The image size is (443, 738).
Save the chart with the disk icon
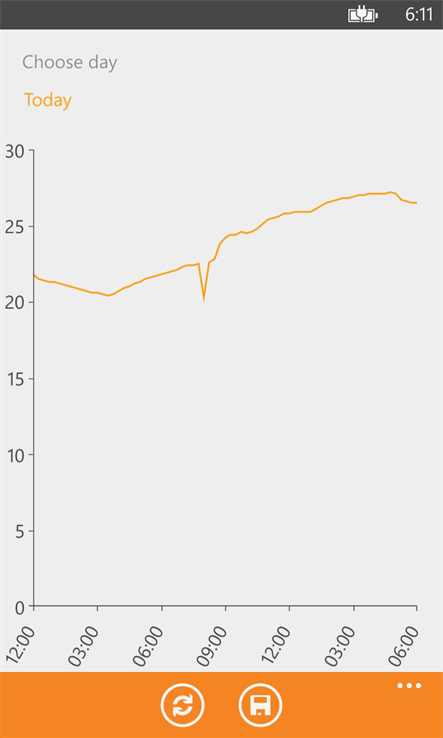(x=260, y=705)
